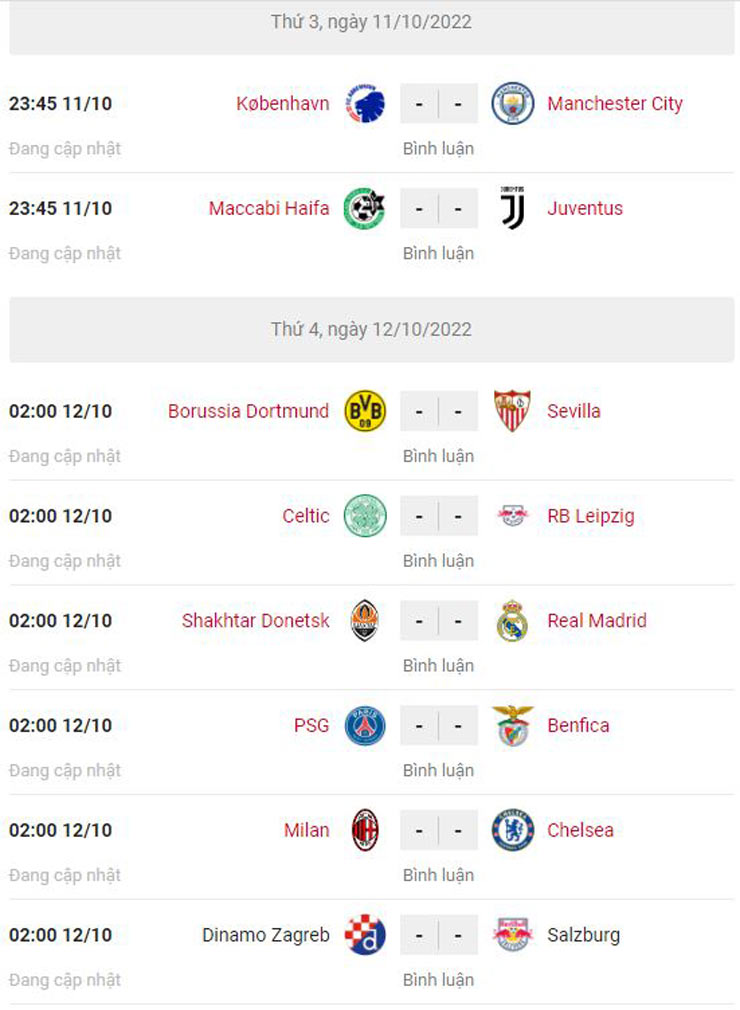Open the Borussia Dortmund team link
Screen dimensions: 740x1010
click(x=248, y=411)
